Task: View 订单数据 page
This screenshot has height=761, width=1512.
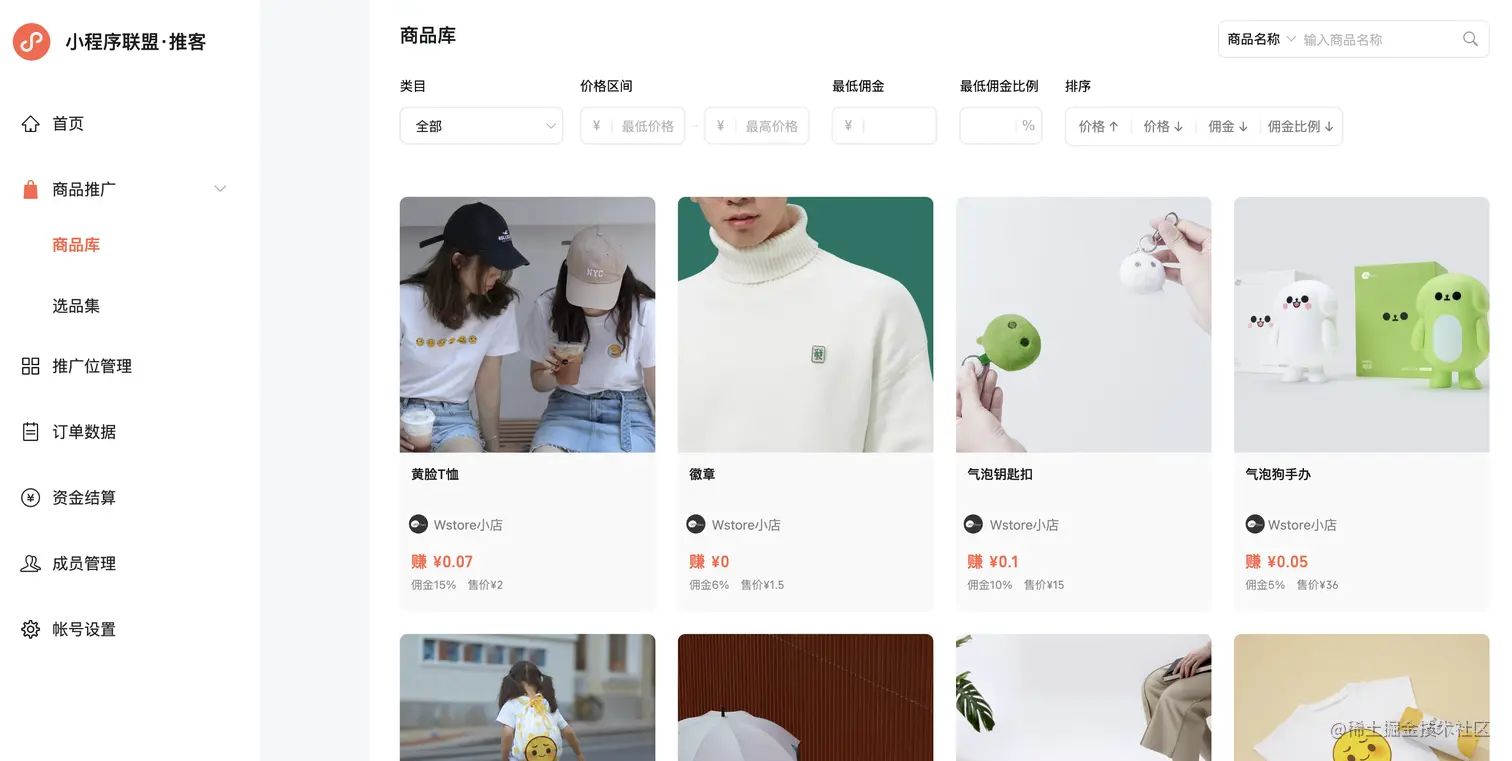Action: 84,432
